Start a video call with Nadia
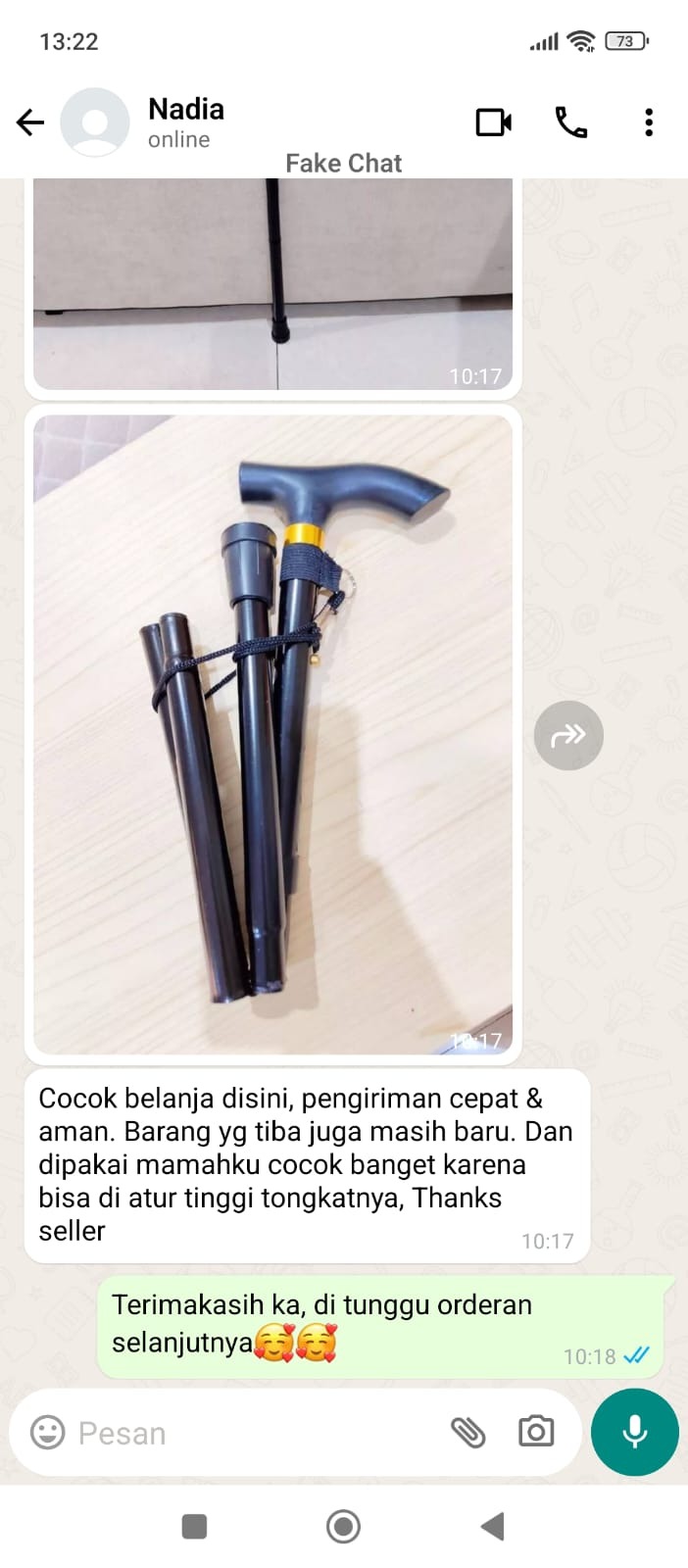The image size is (688, 1568). [x=493, y=122]
